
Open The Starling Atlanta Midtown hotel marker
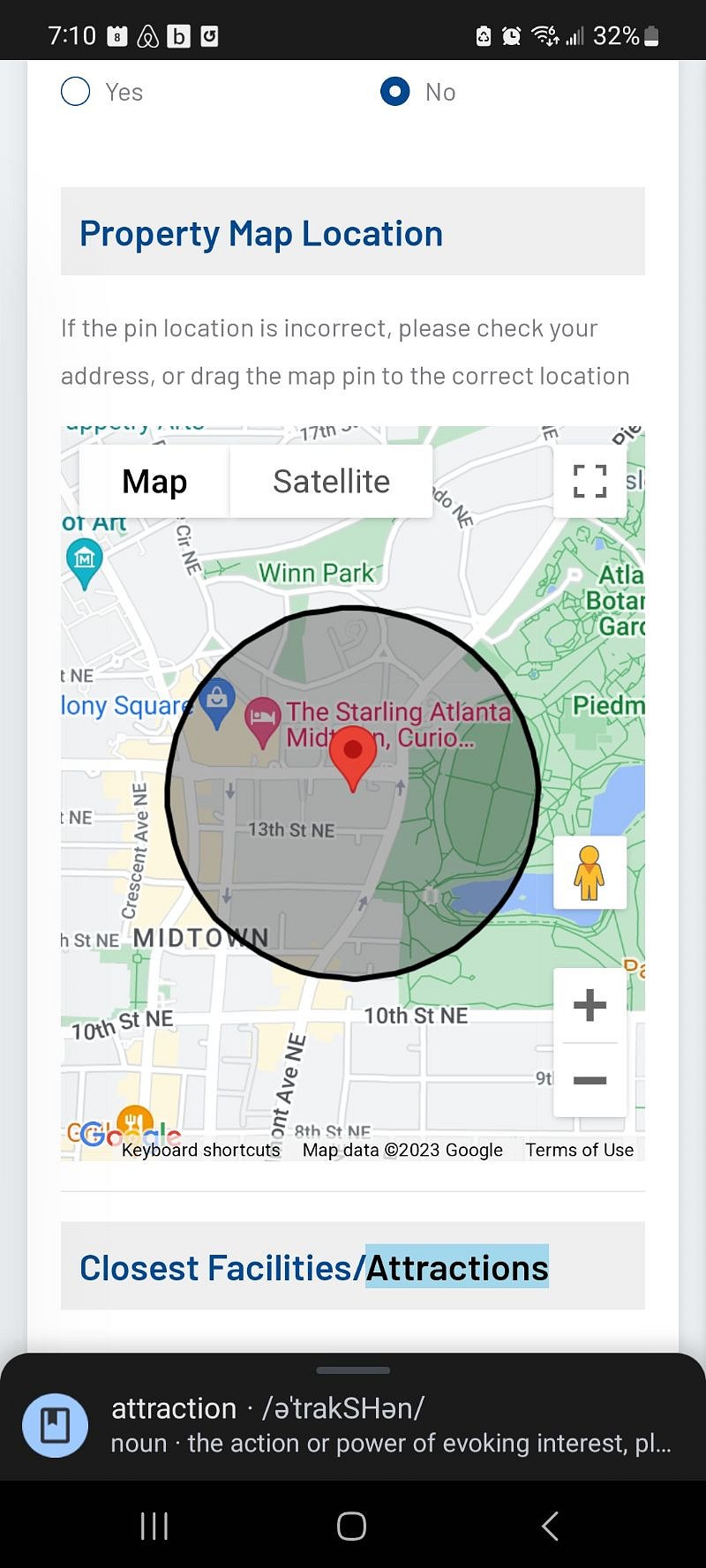262,718
